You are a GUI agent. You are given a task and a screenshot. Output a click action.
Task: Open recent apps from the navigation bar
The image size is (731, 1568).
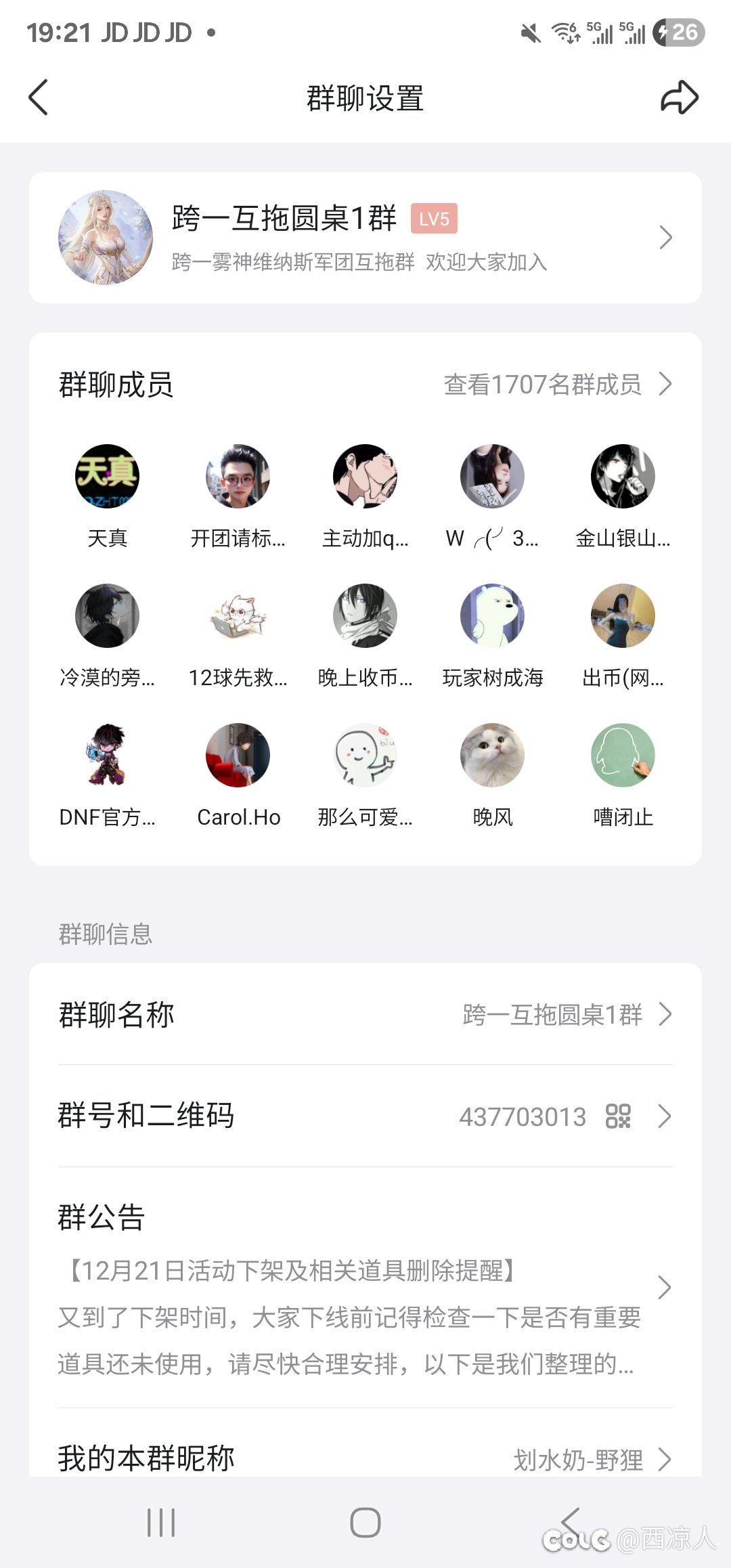click(161, 1523)
